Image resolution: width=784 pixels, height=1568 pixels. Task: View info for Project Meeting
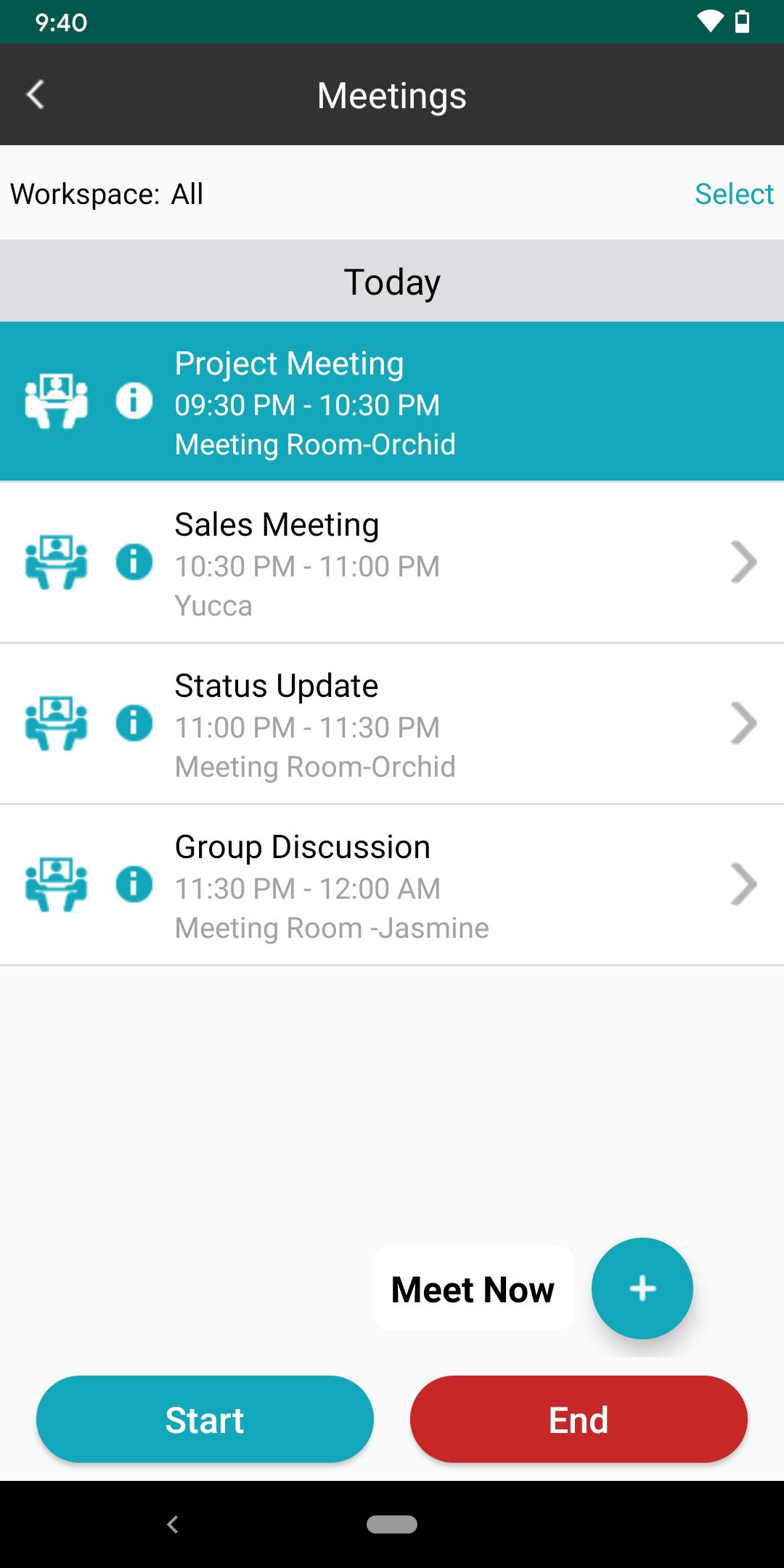[134, 401]
